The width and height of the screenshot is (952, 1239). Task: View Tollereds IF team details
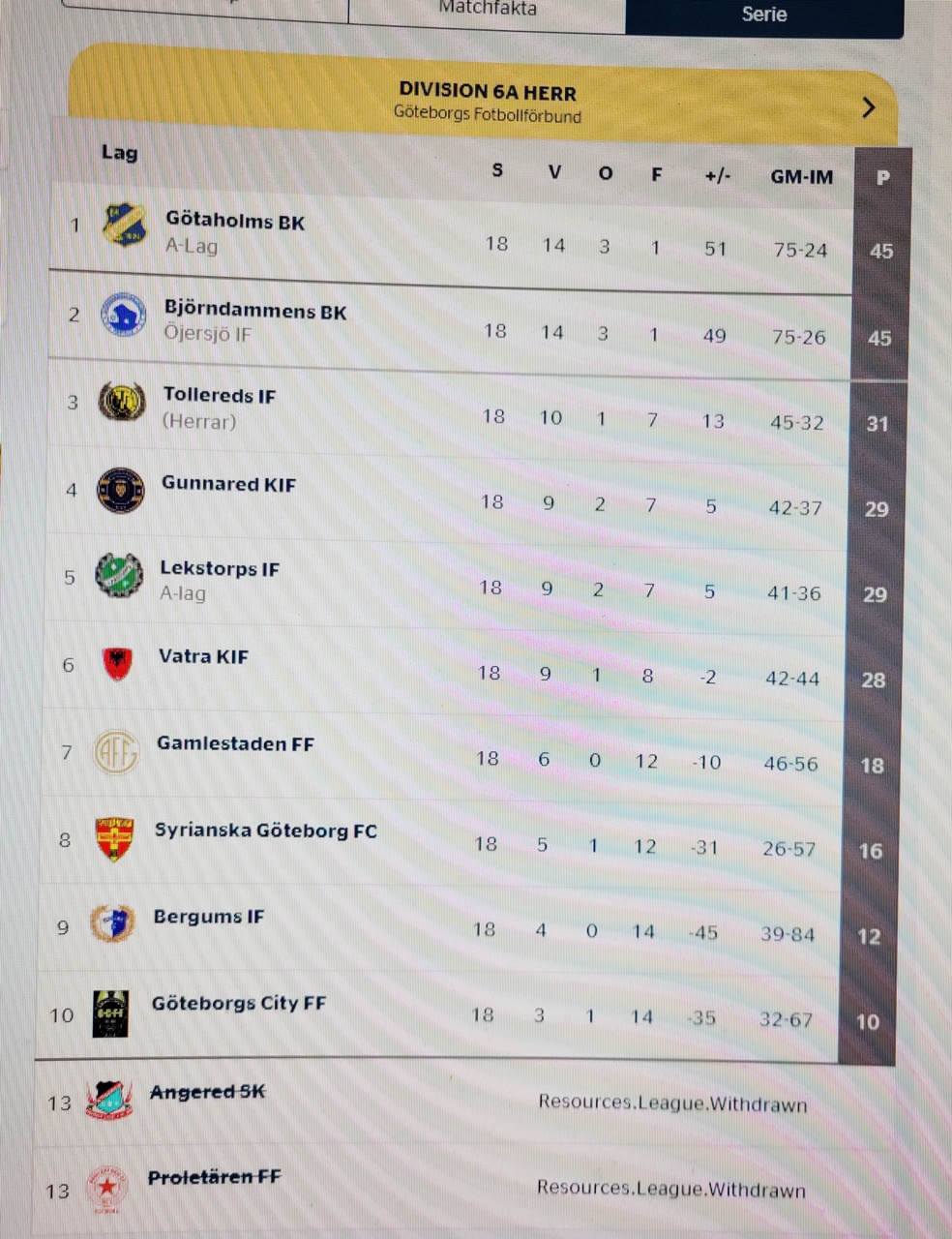coord(219,397)
